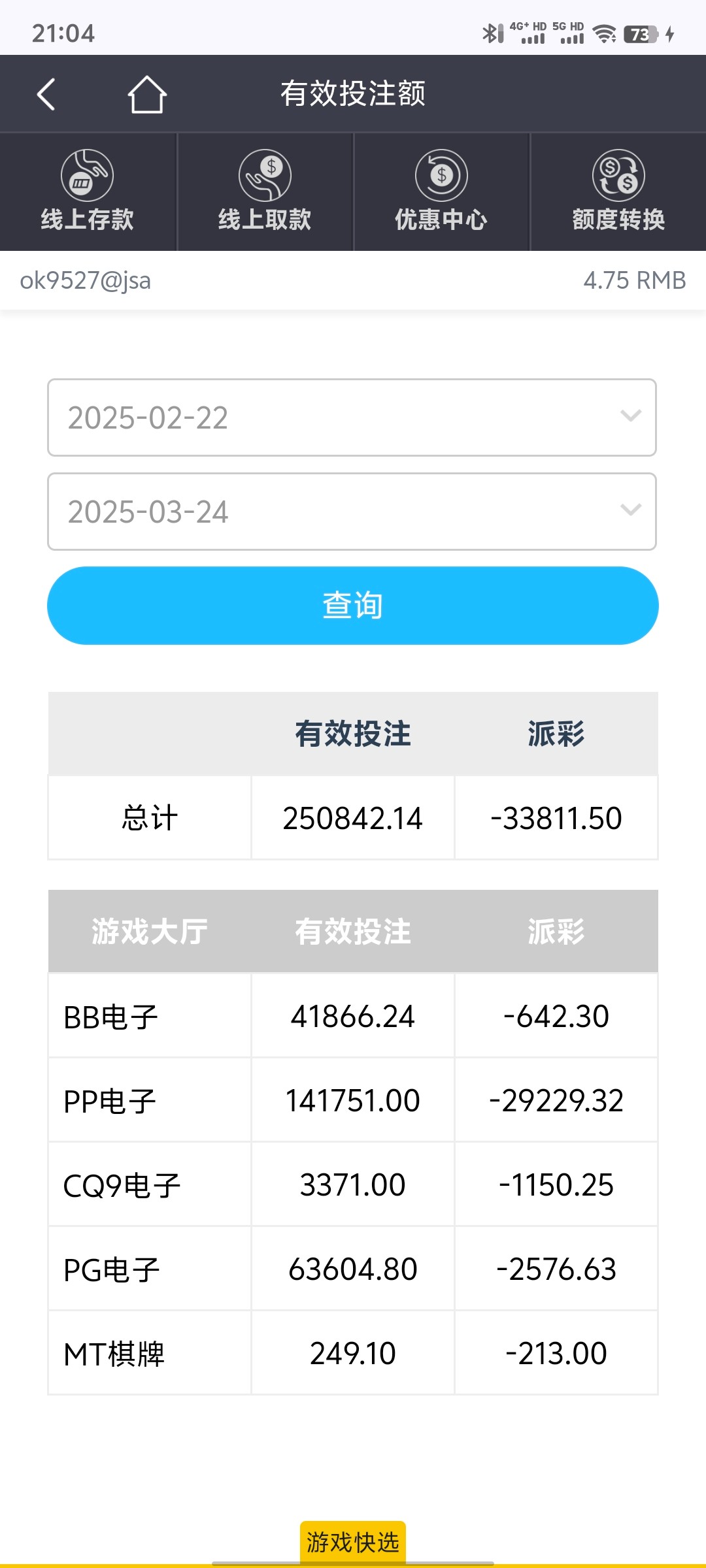Expand the end date dropdown 2025-03-24
The height and width of the screenshot is (1568, 706).
(x=352, y=512)
